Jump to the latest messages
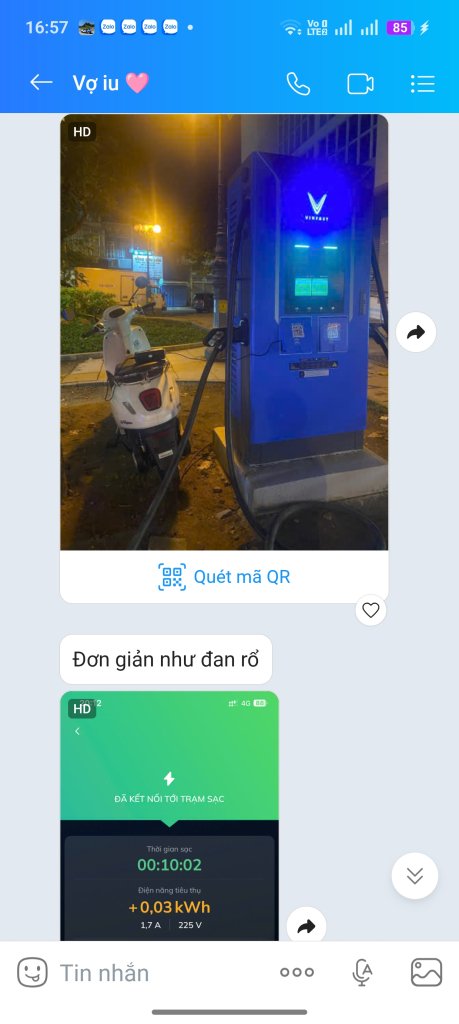459x1024 pixels. coord(415,876)
